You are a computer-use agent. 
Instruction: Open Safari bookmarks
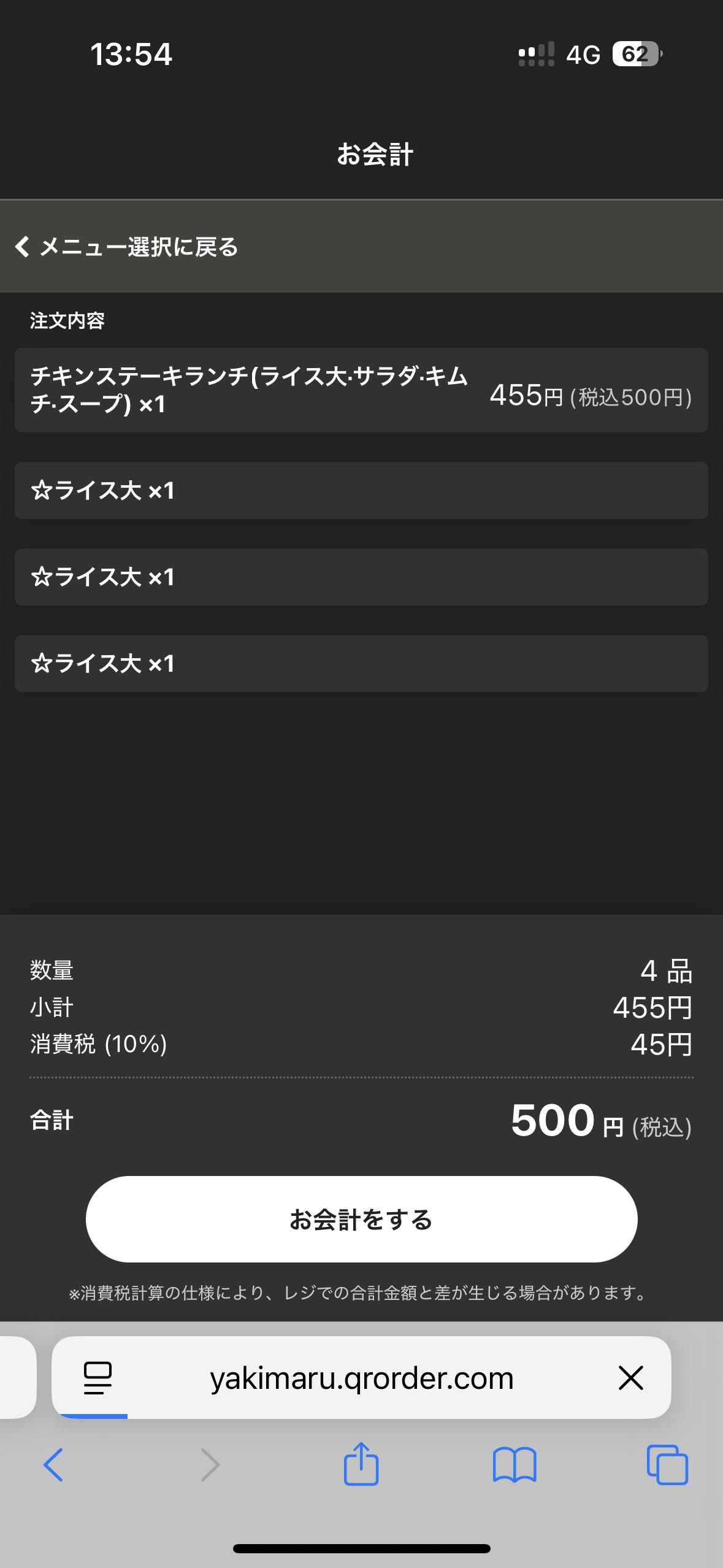pyautogui.click(x=515, y=1465)
